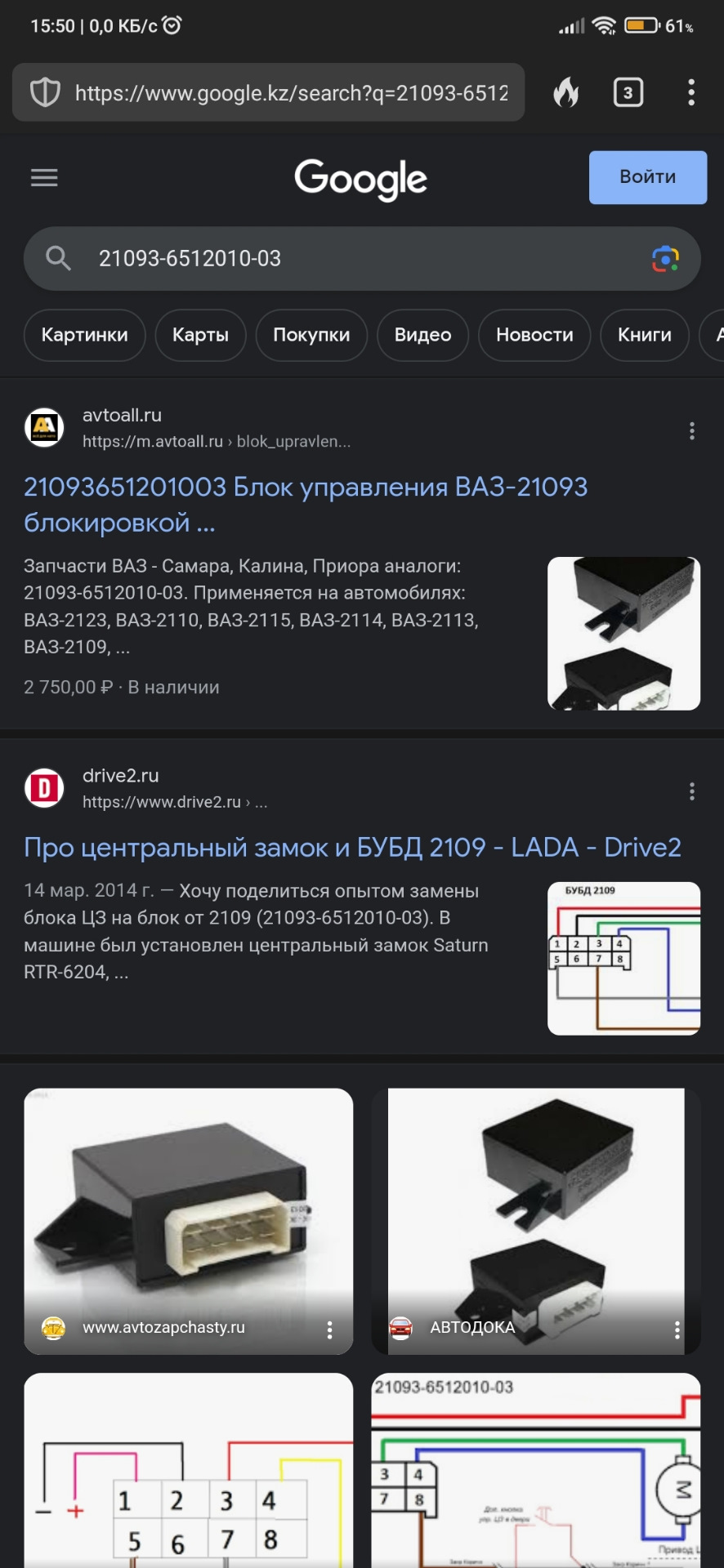Tap the drive2.ru red favicon
724x1568 pixels.
(x=44, y=788)
